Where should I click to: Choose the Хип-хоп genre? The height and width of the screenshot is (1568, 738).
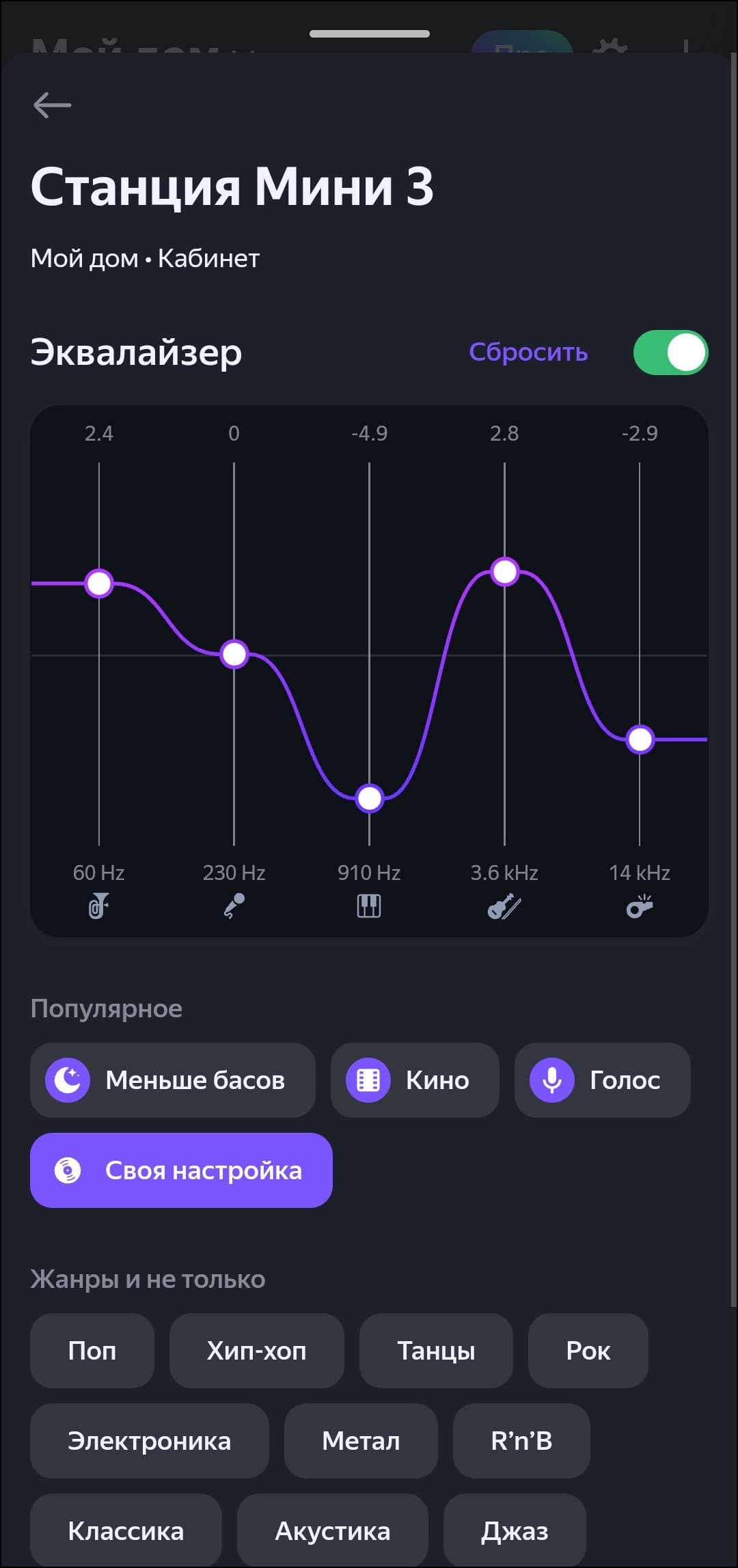click(256, 1351)
